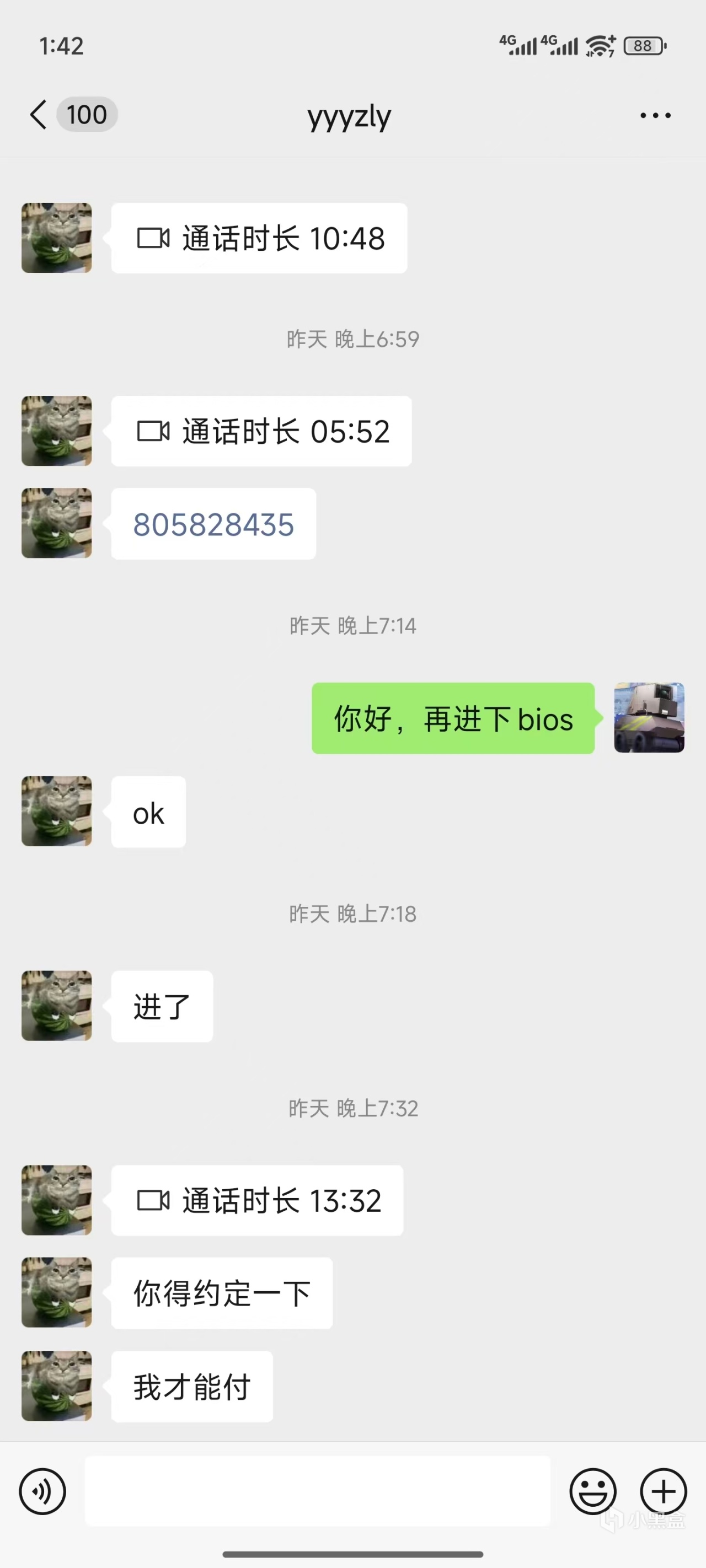
Task: Open the plus attachments panel
Action: [663, 1491]
